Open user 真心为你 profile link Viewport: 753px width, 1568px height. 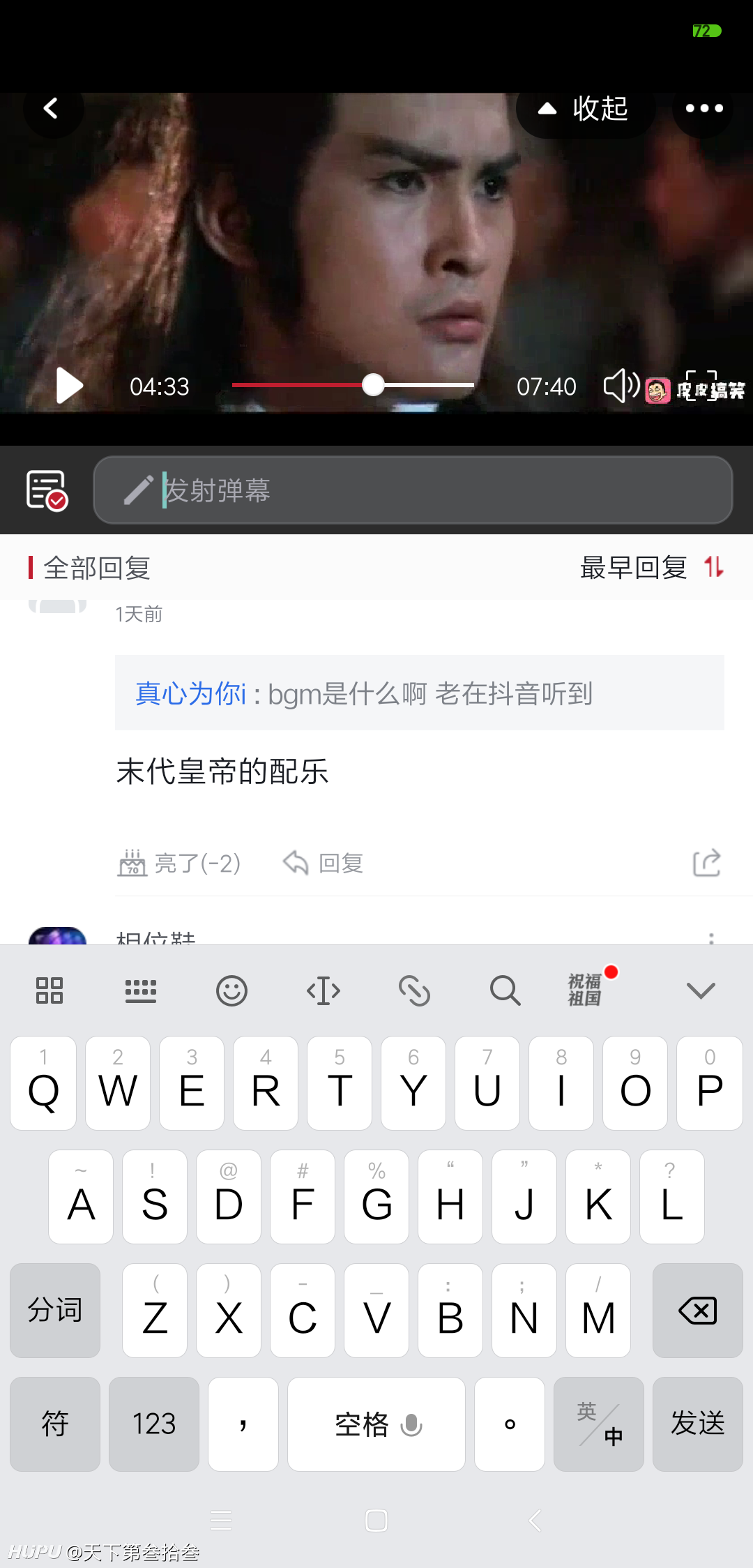tap(190, 694)
